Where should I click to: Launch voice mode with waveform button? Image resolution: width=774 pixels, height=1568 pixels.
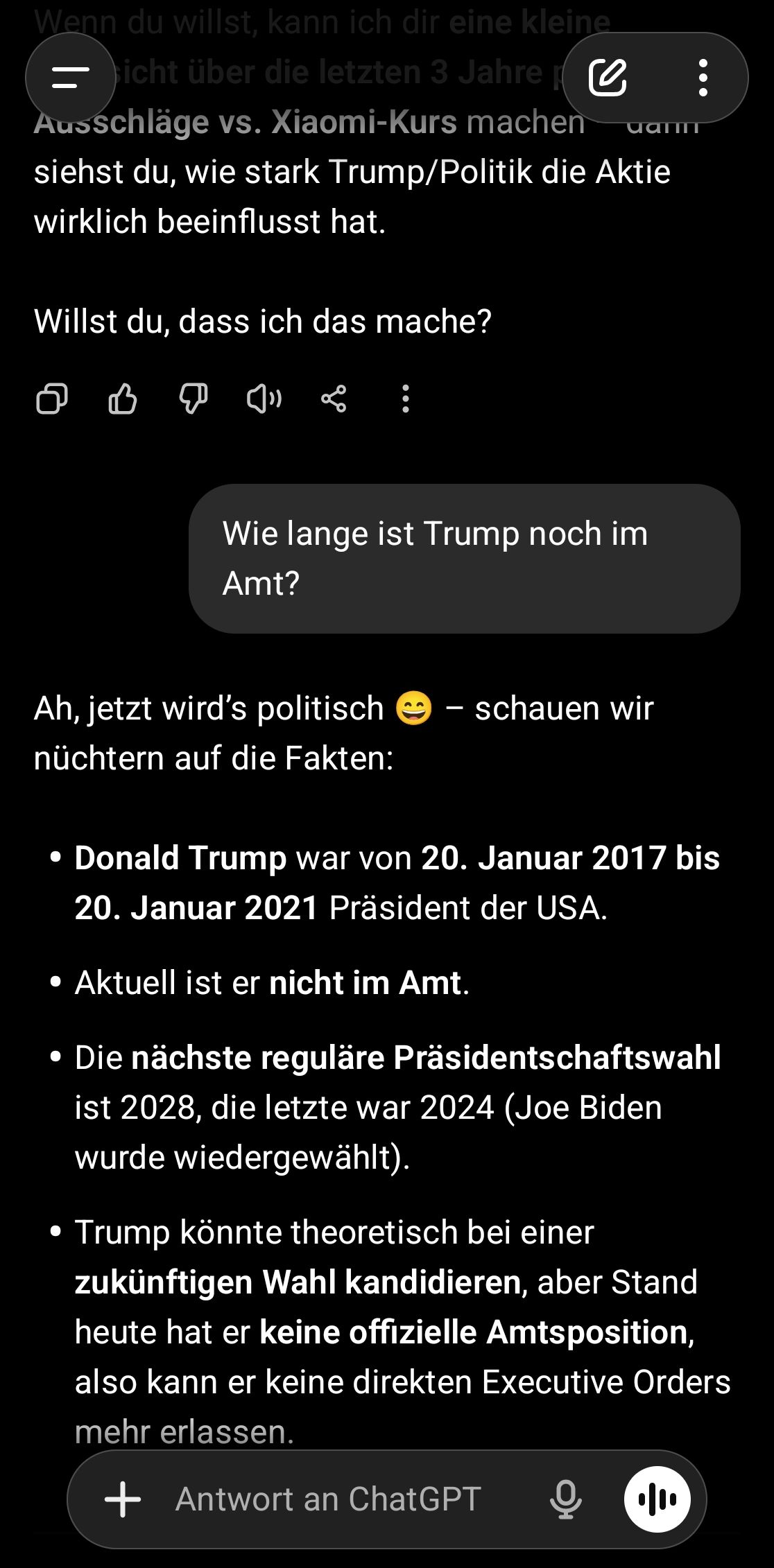tap(657, 1499)
